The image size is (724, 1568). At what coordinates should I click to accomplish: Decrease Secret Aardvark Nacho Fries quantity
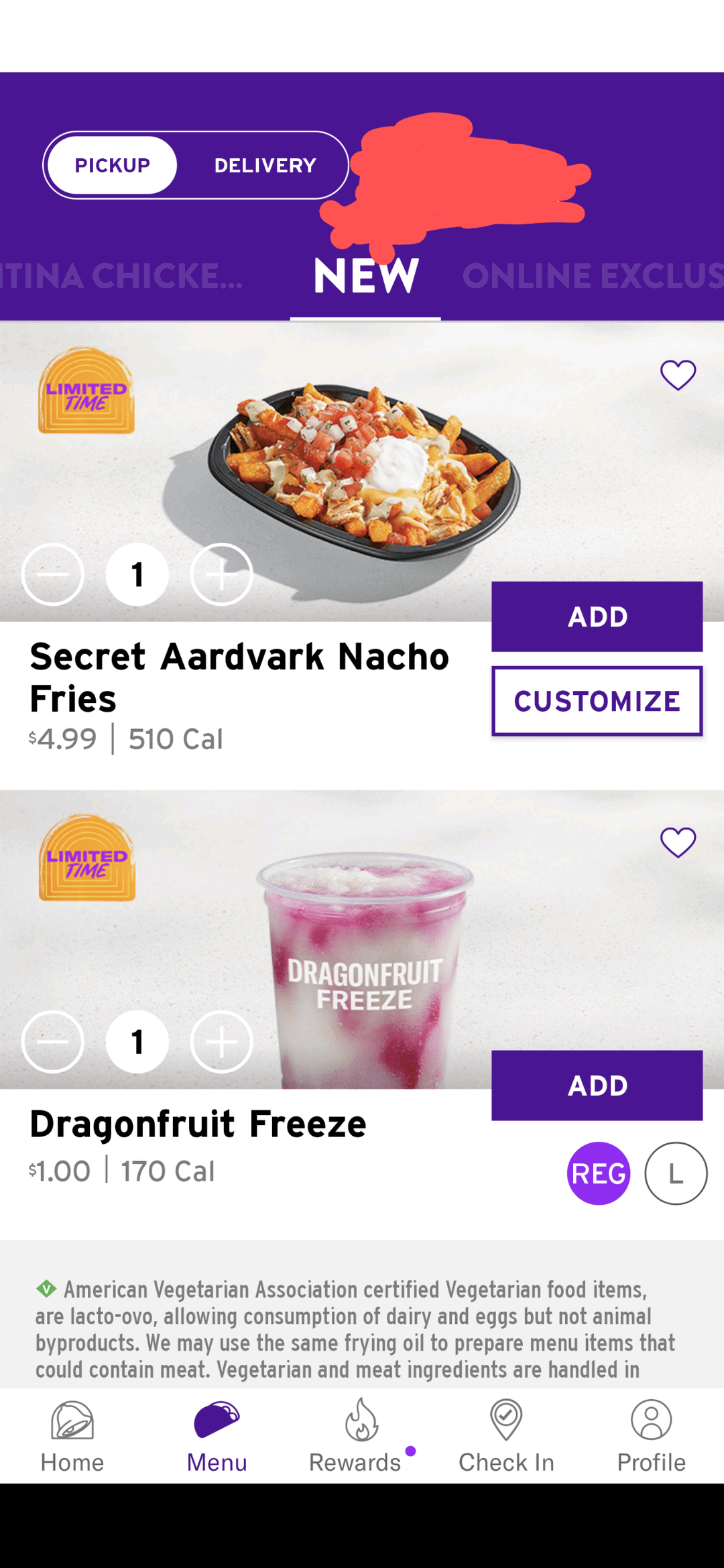click(x=53, y=574)
